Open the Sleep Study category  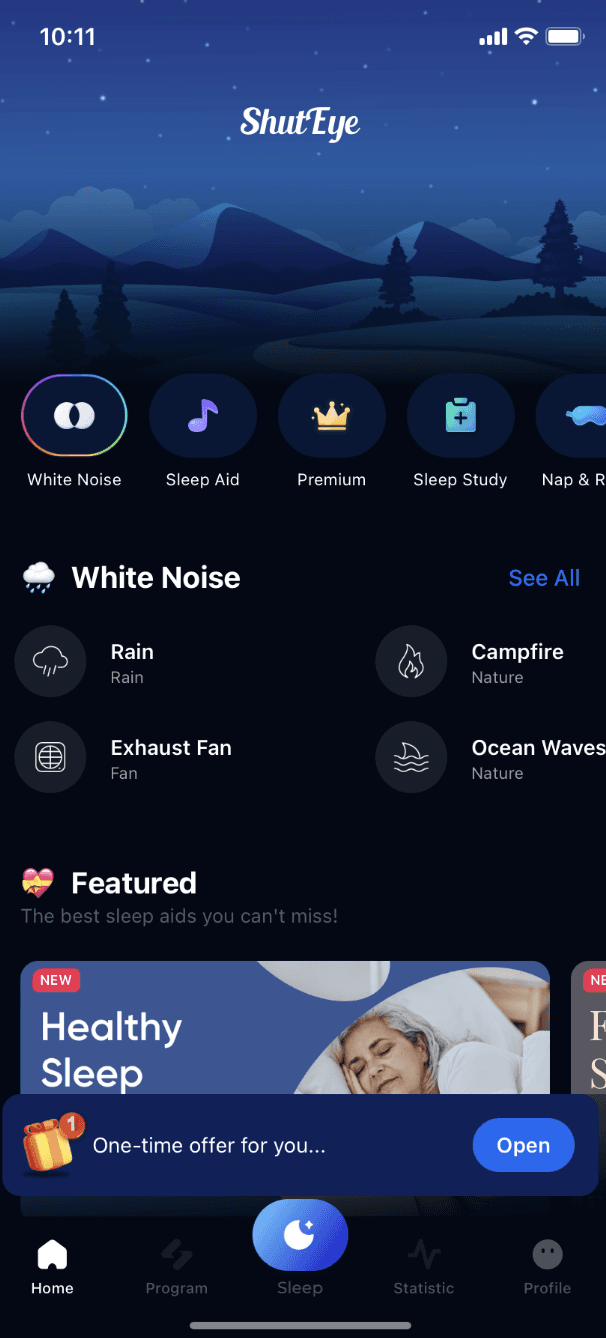[460, 416]
